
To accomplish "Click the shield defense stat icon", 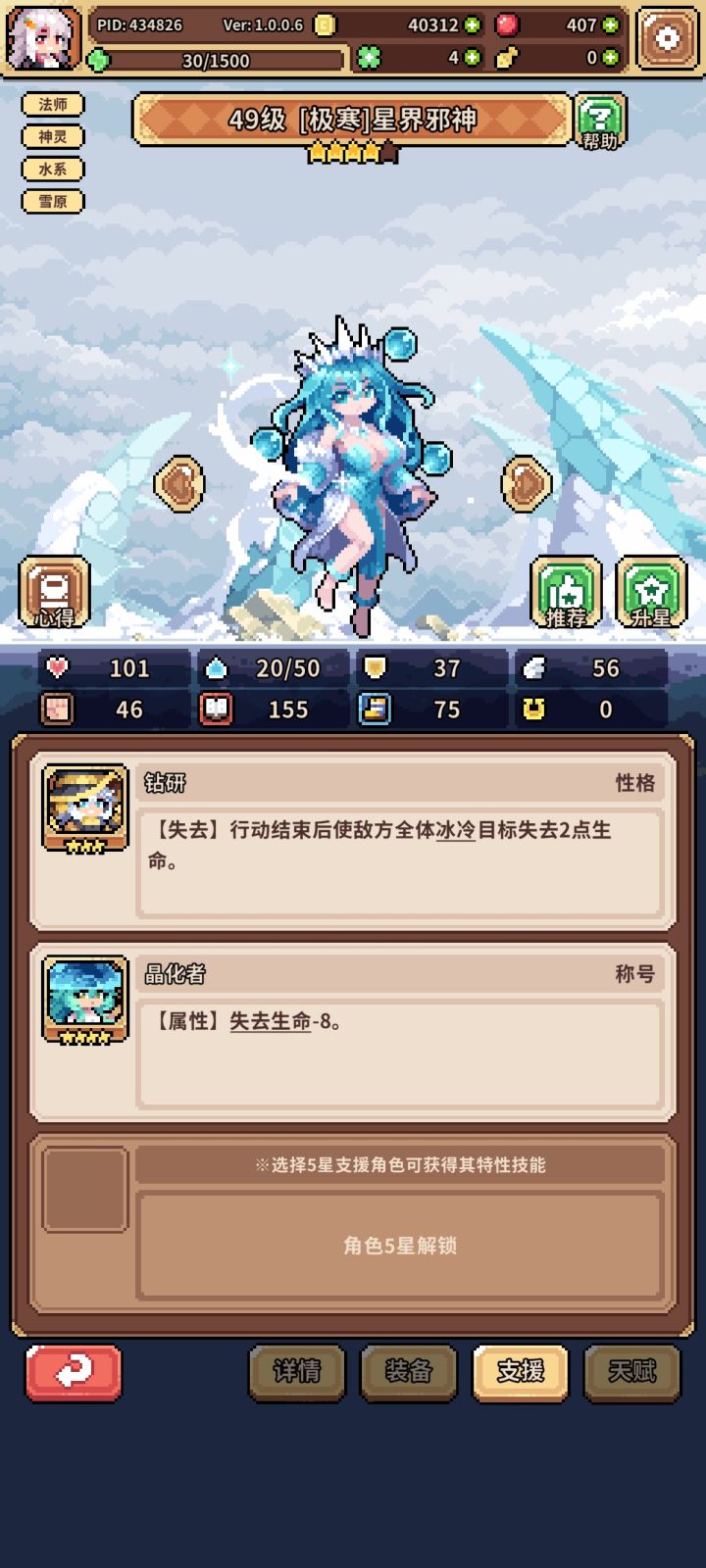I will [376, 668].
